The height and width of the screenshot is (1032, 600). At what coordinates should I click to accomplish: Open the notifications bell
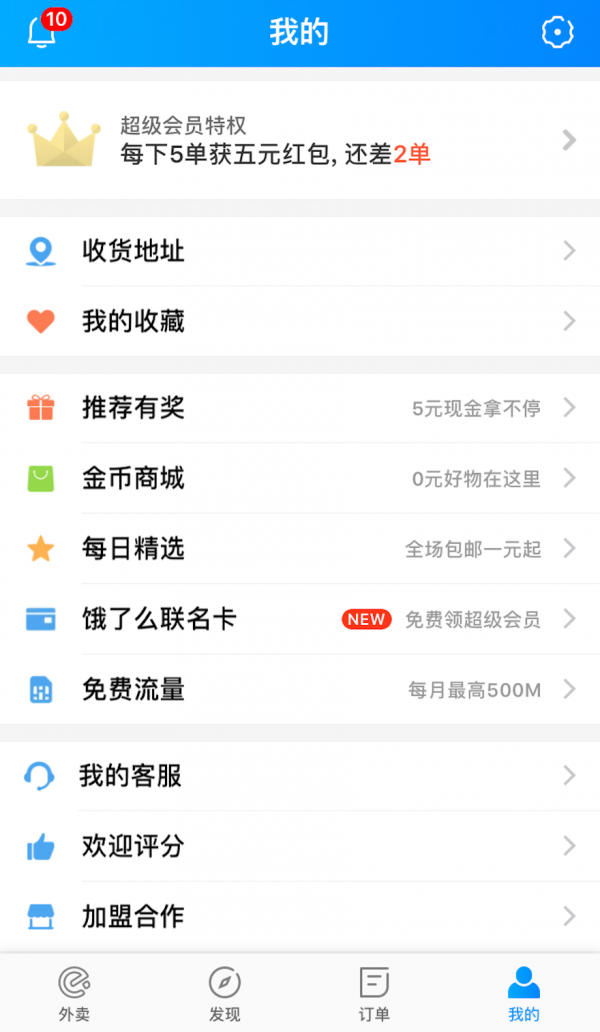42,32
